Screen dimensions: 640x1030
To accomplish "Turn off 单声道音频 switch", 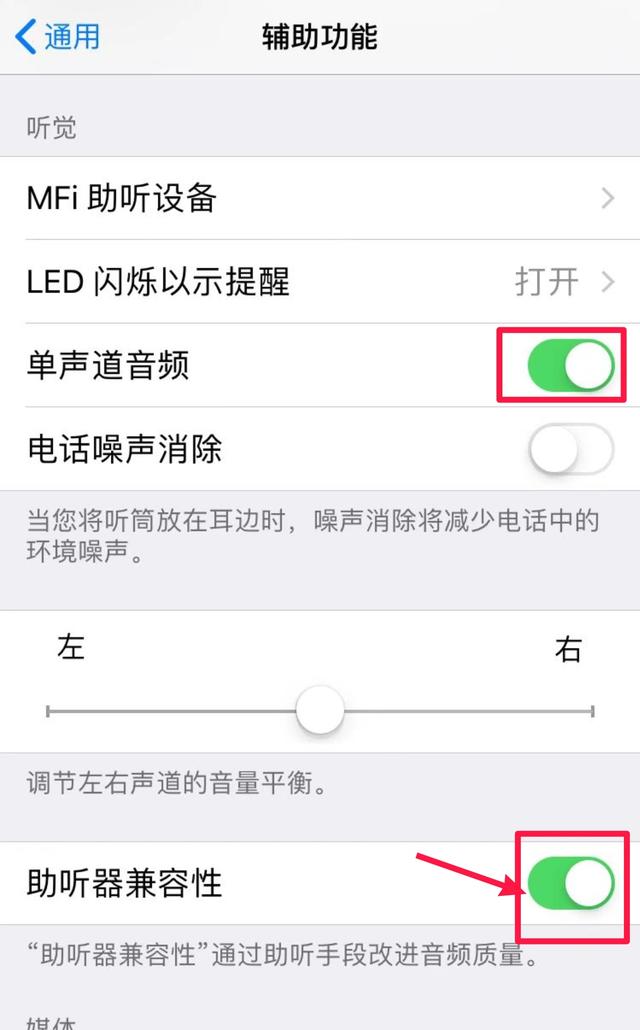I will click(570, 366).
